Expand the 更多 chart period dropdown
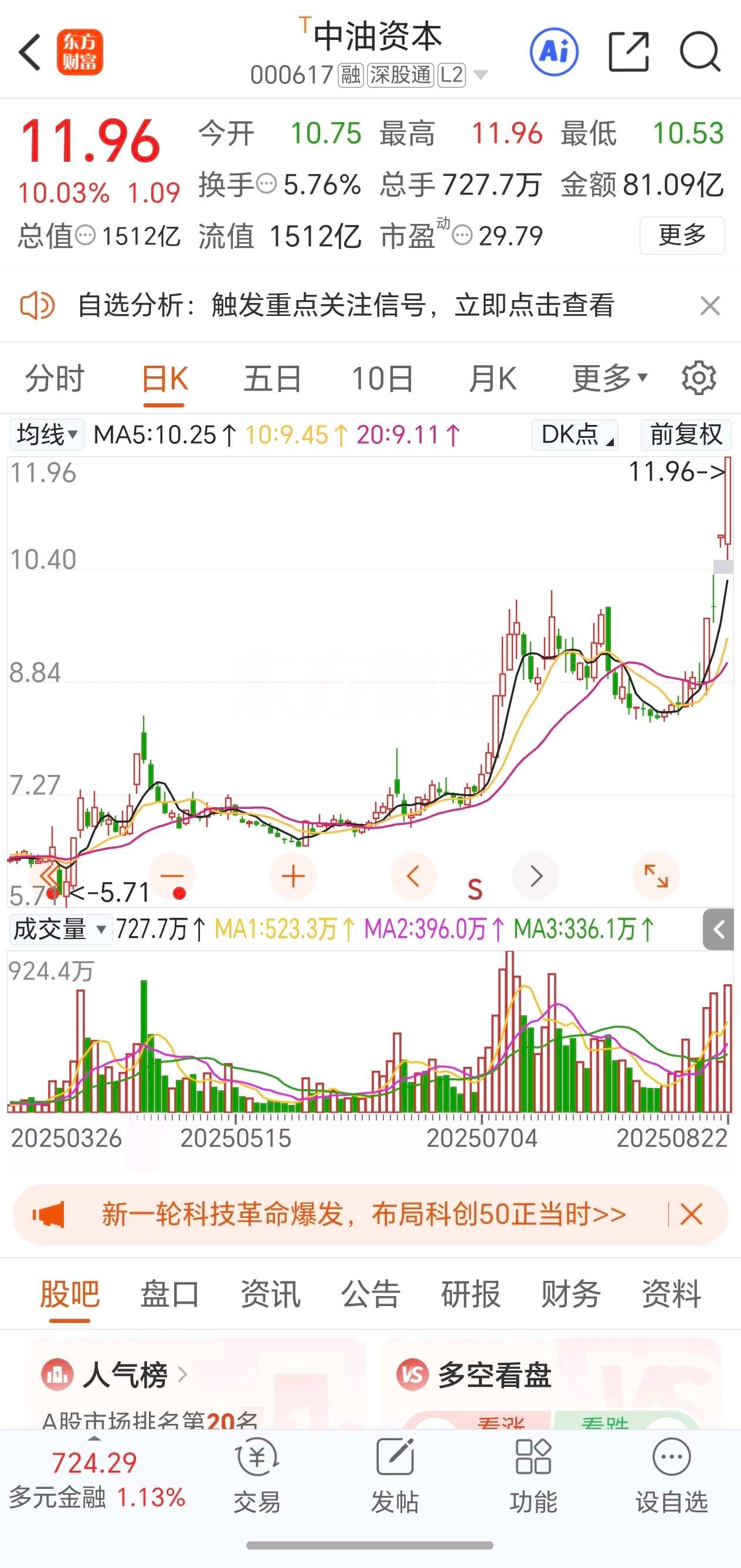The width and height of the screenshot is (741, 1568). (x=609, y=379)
